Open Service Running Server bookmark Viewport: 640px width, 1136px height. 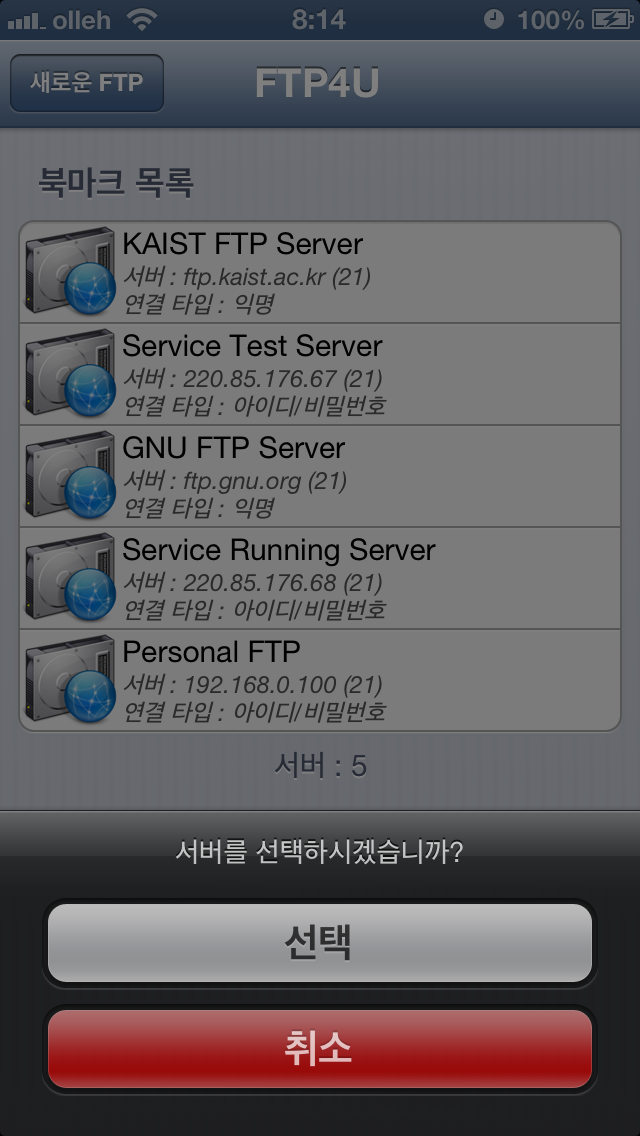pos(320,578)
